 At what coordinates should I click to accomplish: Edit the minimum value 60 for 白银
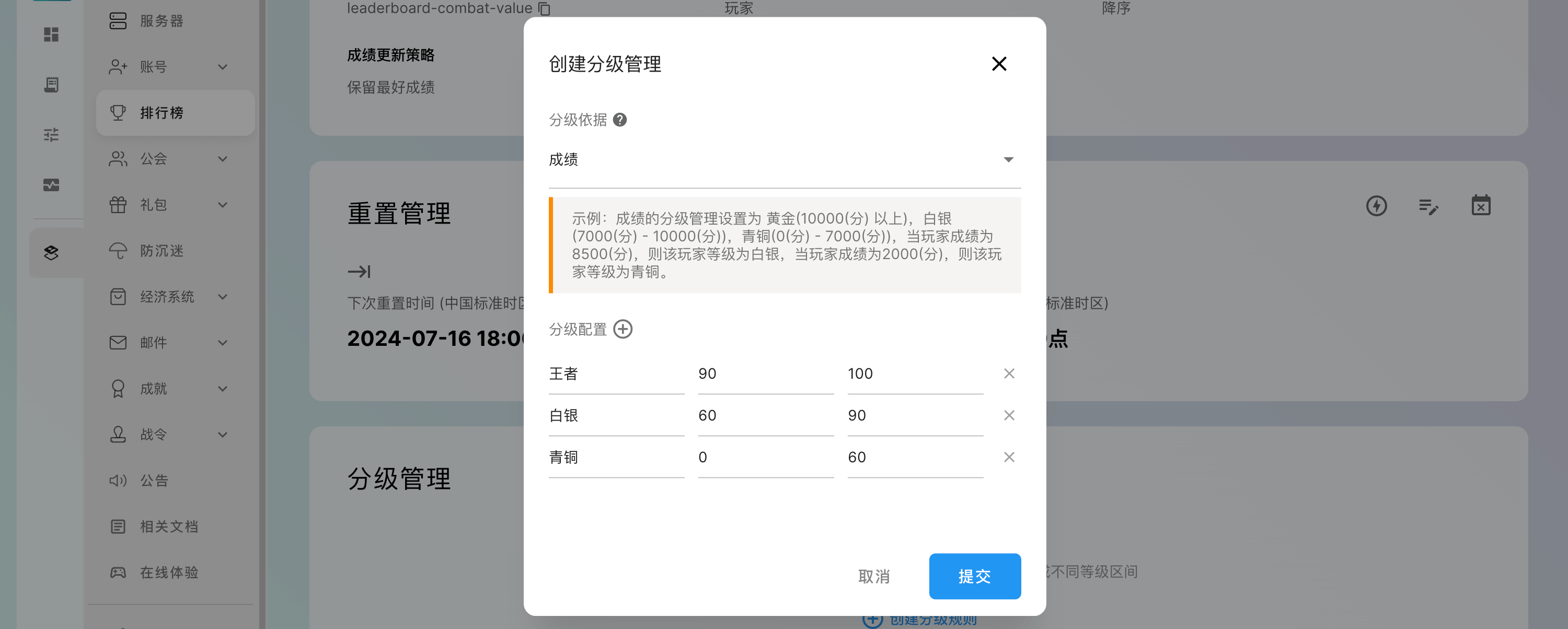(x=765, y=415)
